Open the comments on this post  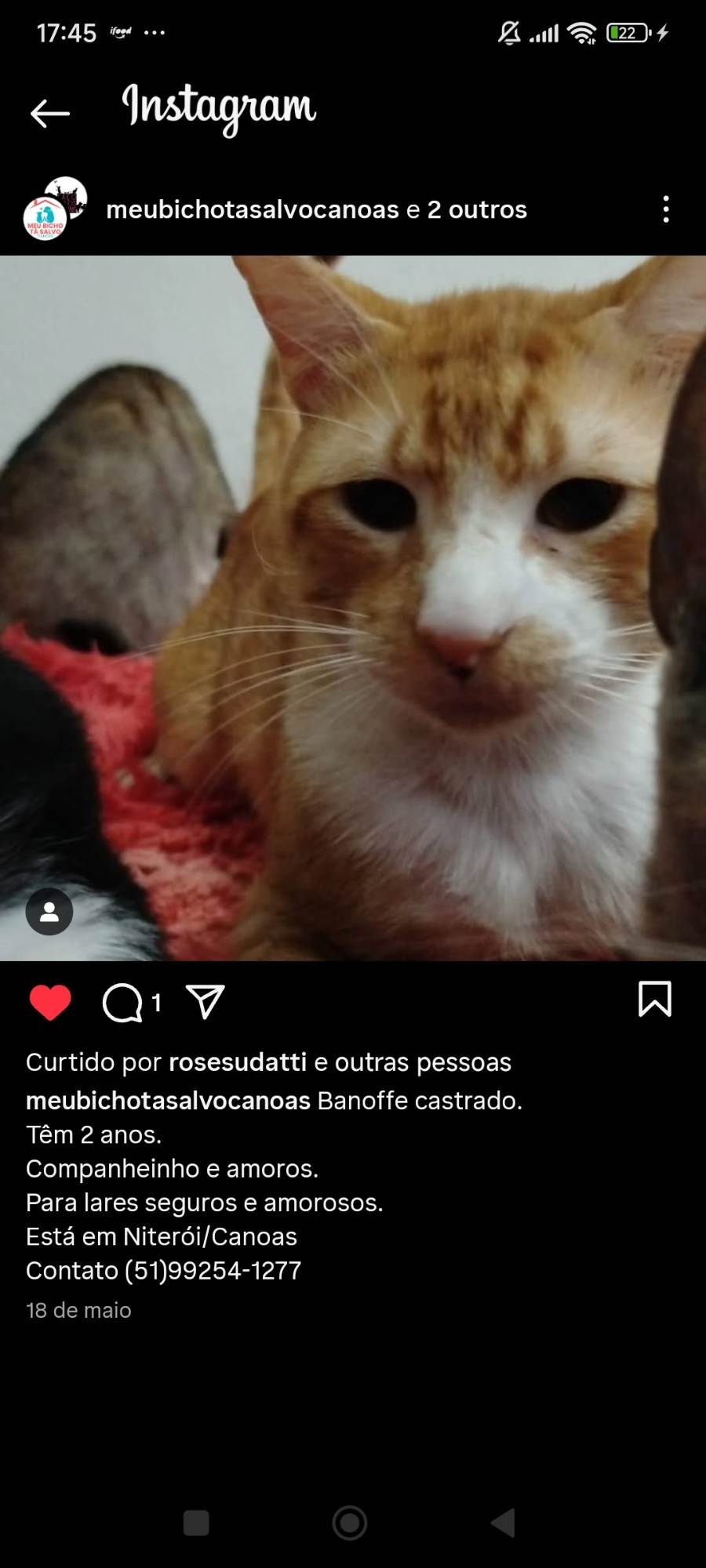point(123,1002)
